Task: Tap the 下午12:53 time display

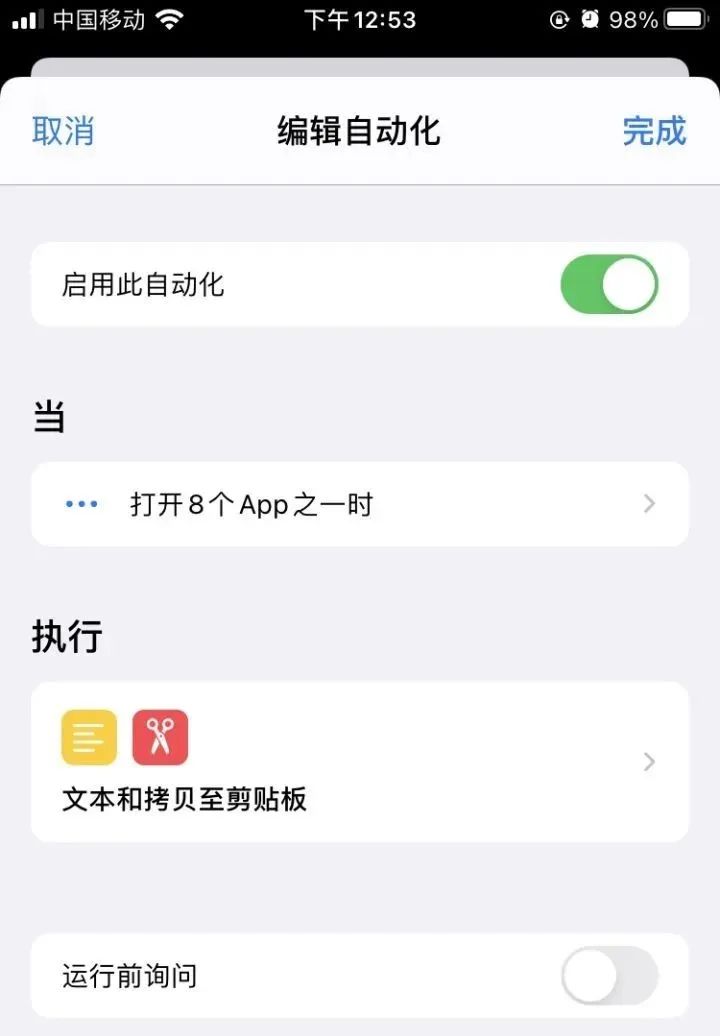Action: click(x=360, y=20)
